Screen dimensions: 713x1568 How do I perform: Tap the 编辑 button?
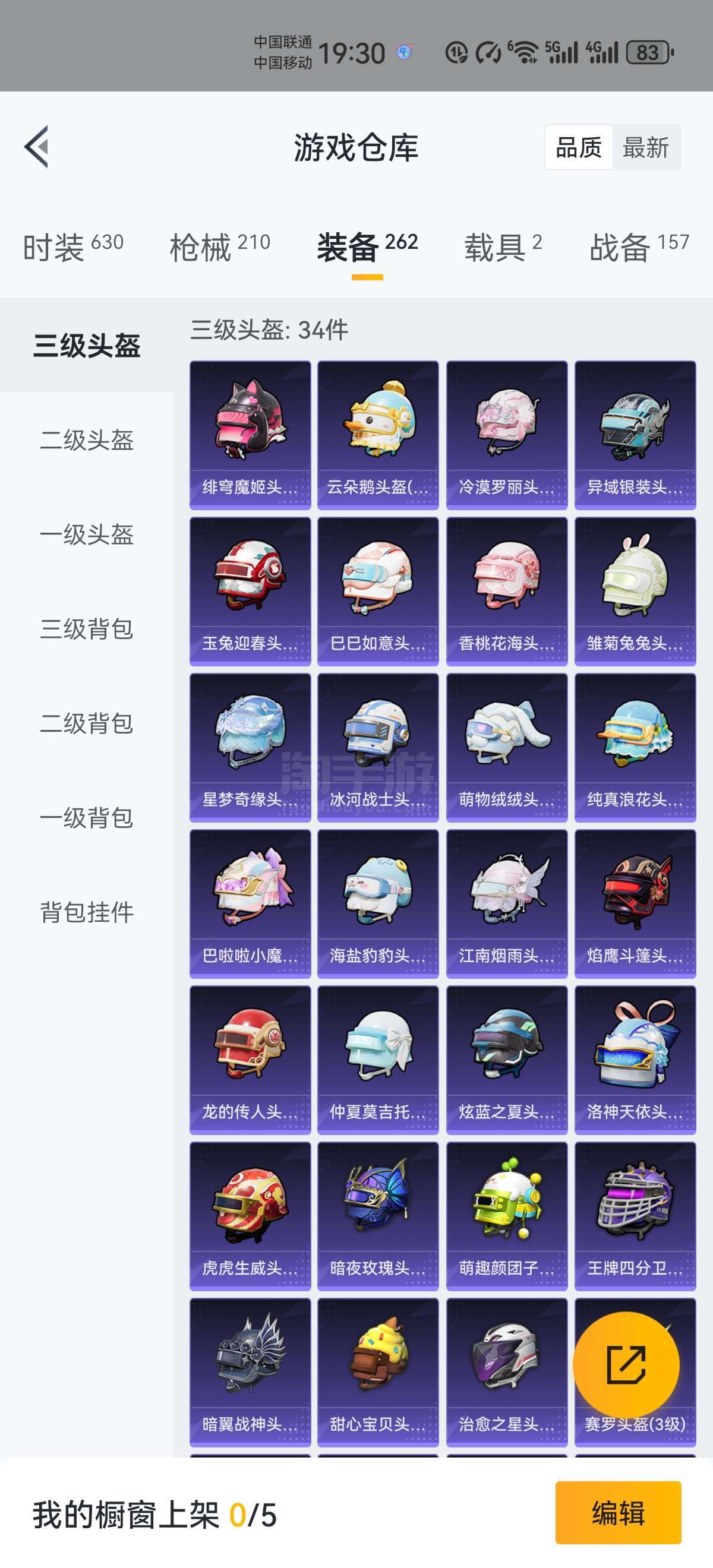point(617,1513)
